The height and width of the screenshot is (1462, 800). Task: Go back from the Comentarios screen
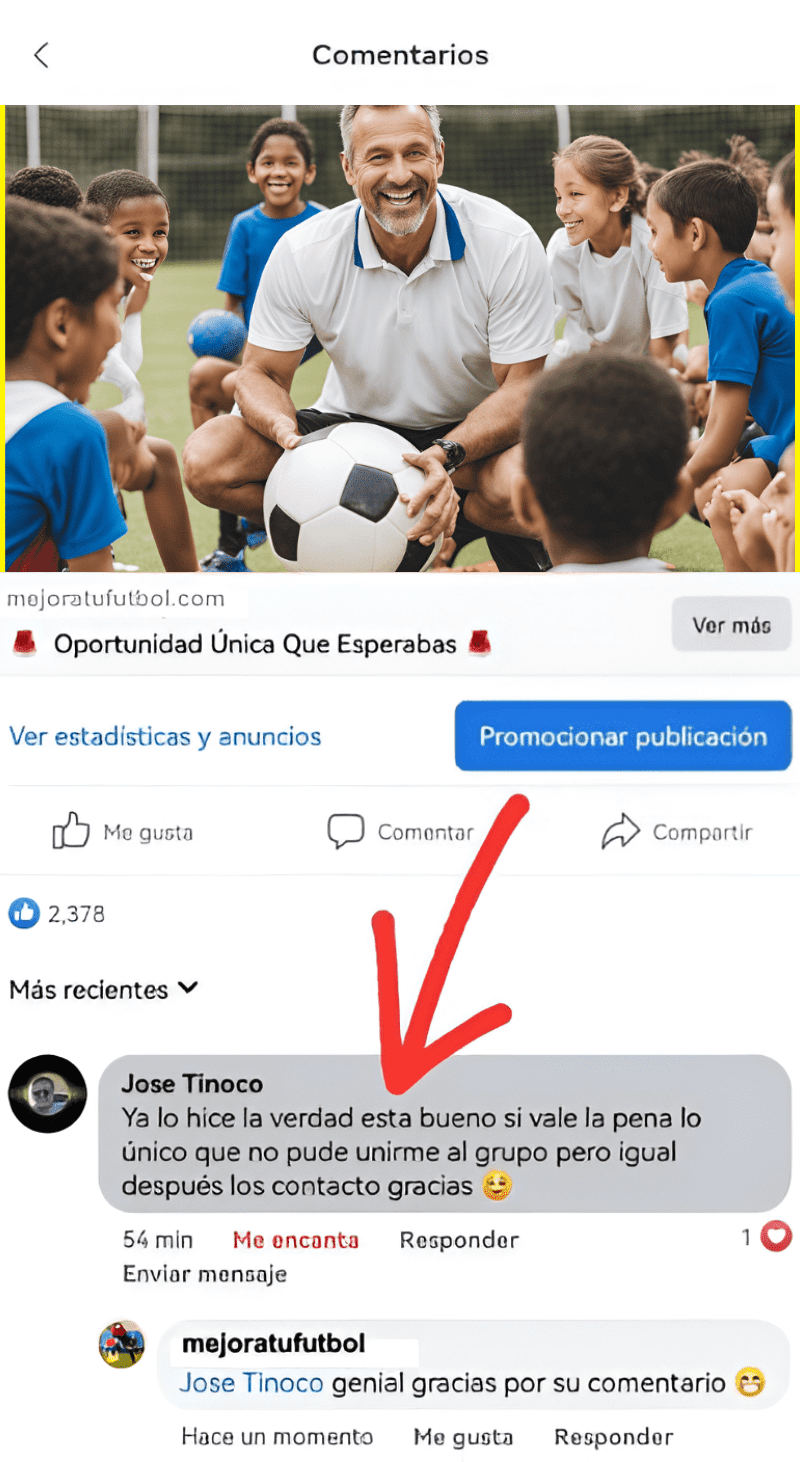click(x=41, y=55)
